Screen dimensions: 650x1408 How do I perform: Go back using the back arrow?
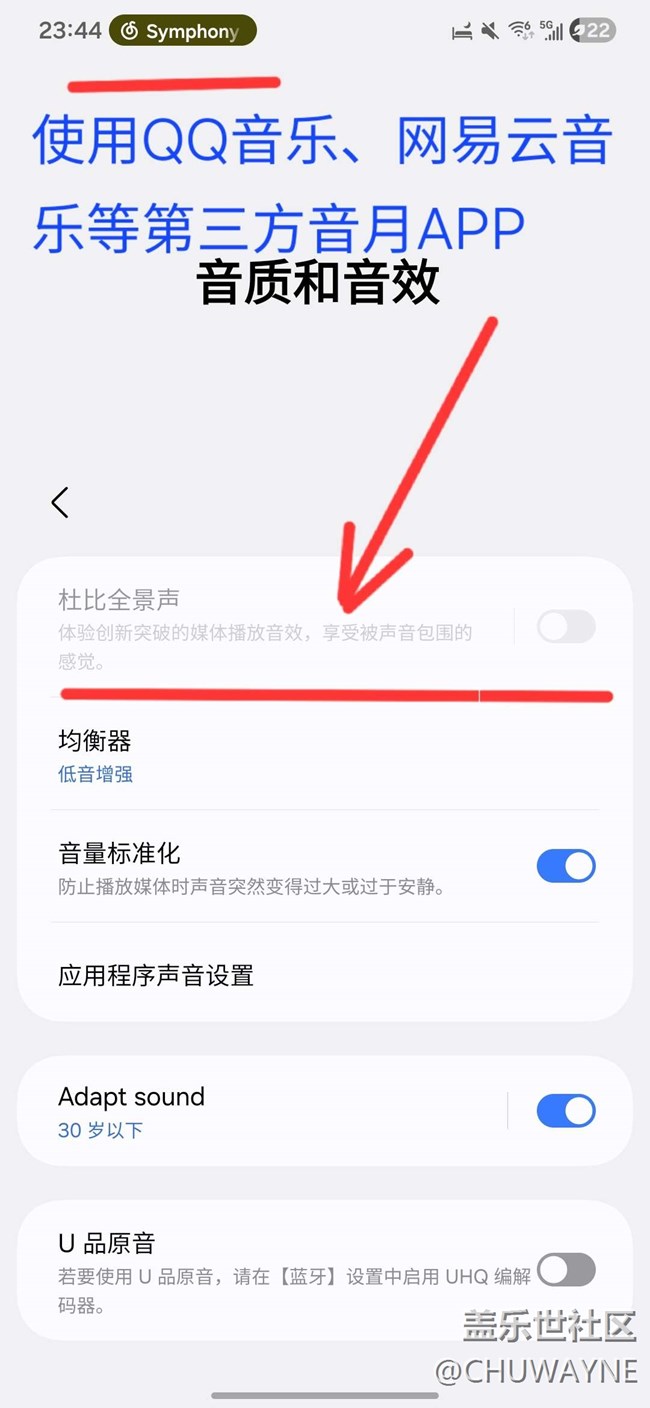click(x=60, y=502)
